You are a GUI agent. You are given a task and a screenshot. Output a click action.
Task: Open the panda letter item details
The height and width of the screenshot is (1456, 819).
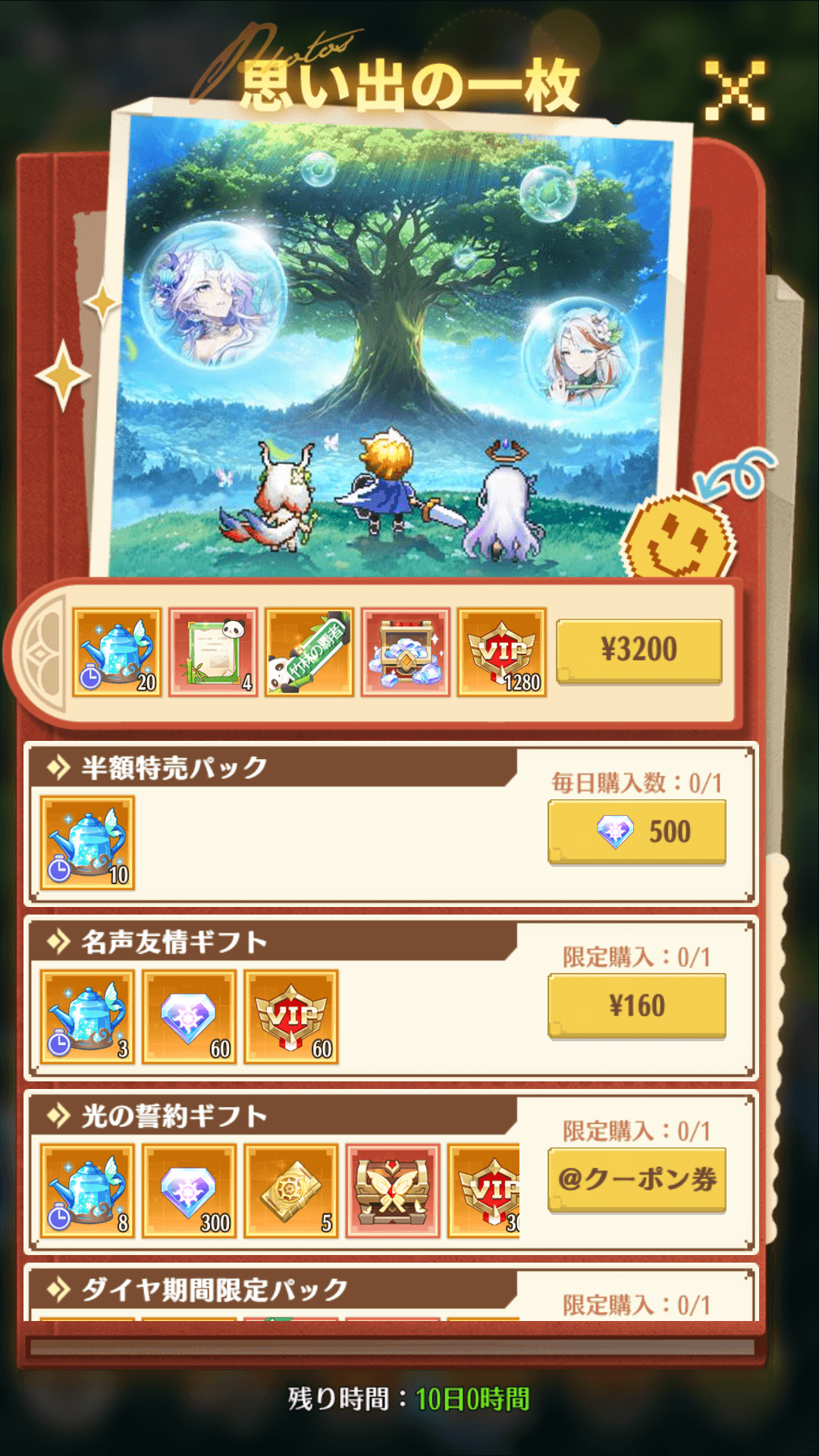pos(213,652)
